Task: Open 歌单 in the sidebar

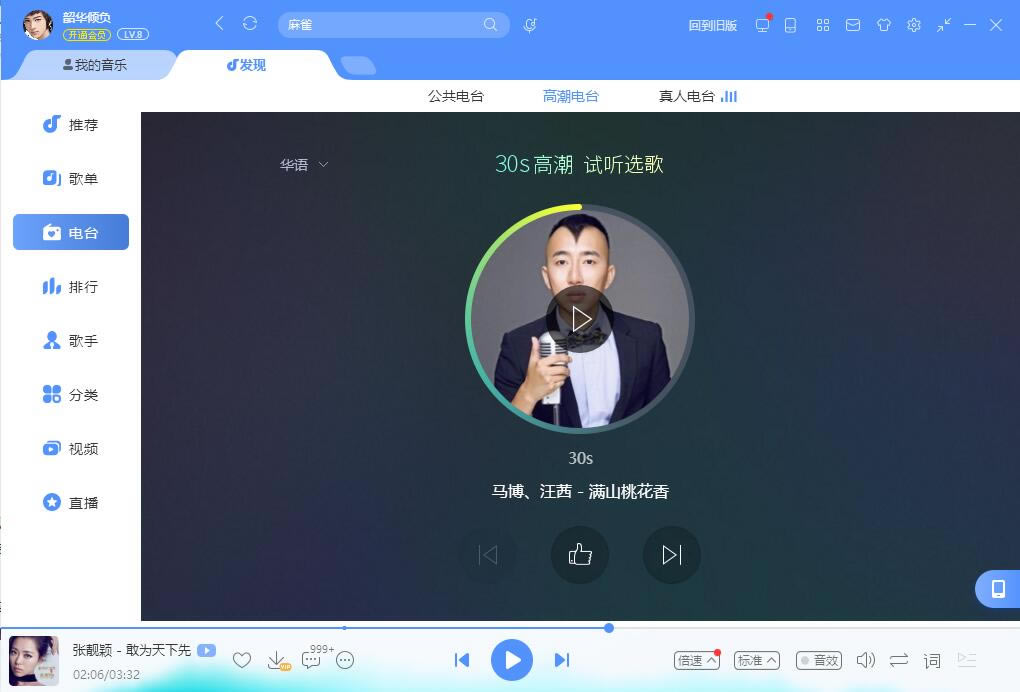Action: click(x=71, y=179)
